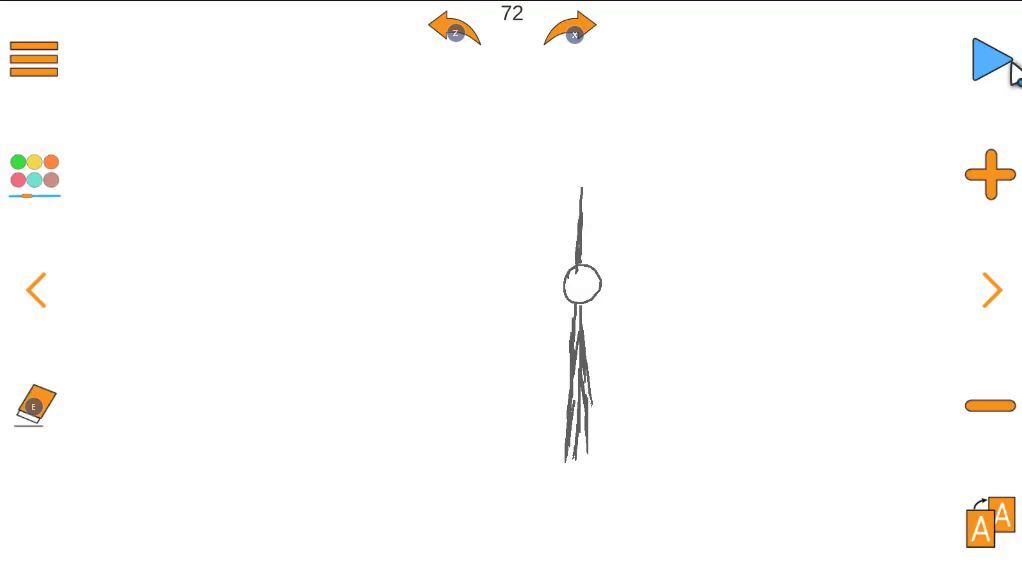Open the hamburger menu
1022x576 pixels.
point(34,59)
